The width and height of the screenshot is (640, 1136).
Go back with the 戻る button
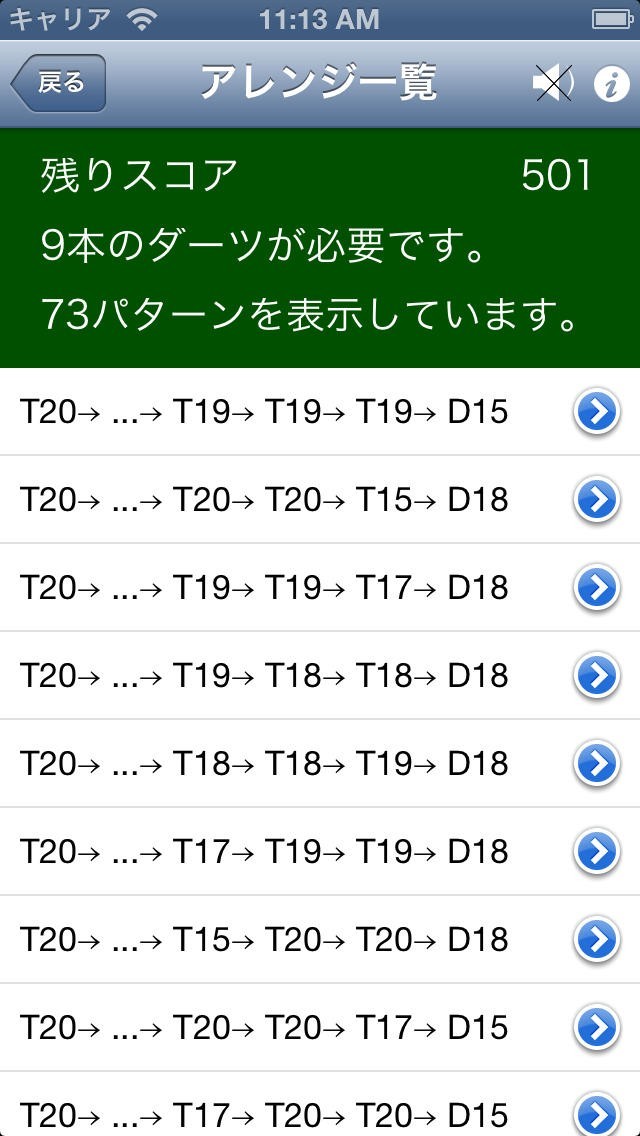(58, 83)
